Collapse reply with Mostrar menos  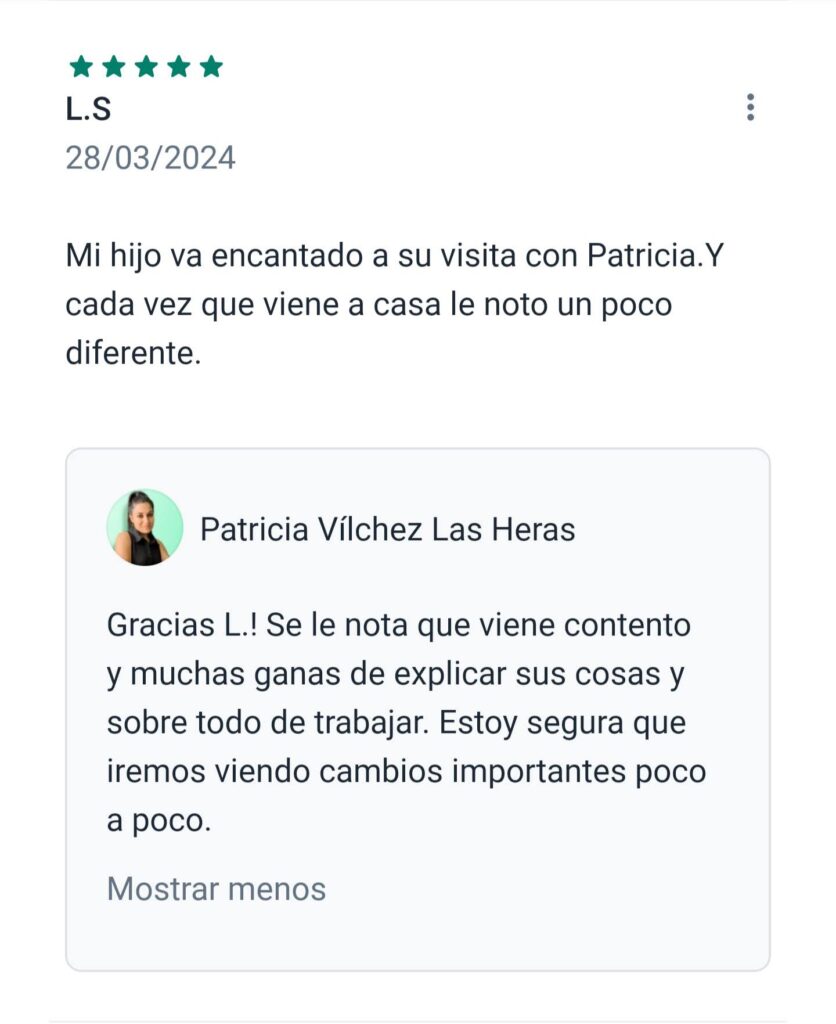tap(216, 888)
